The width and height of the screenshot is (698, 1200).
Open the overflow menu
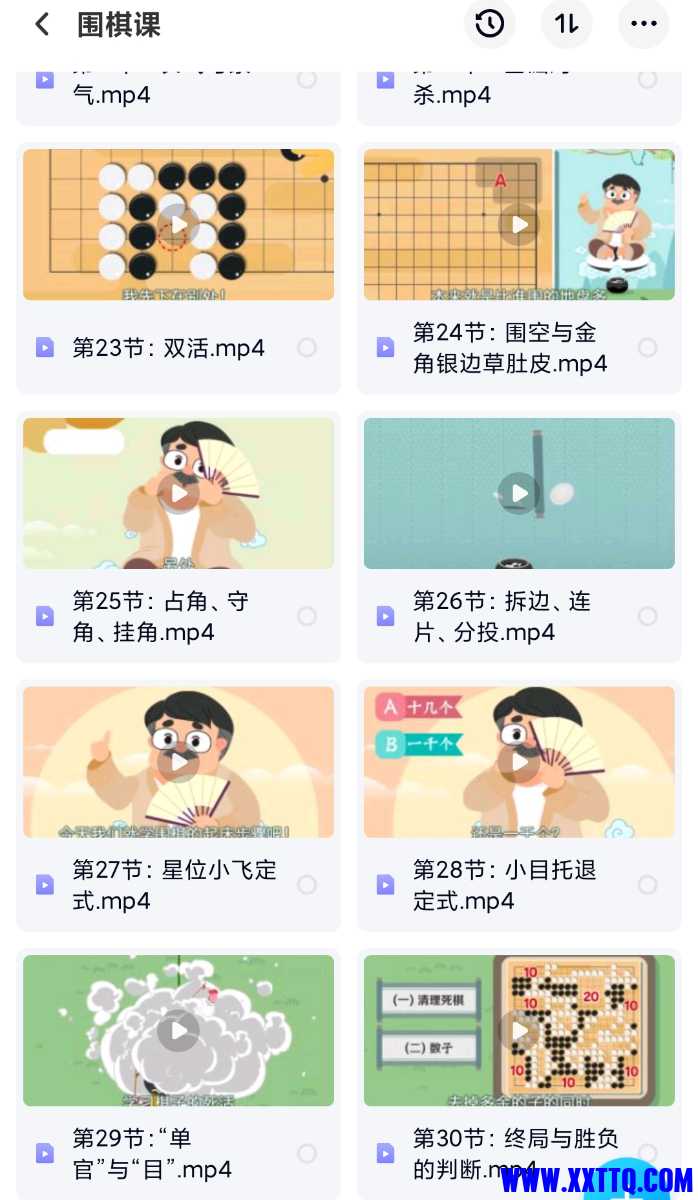click(644, 25)
